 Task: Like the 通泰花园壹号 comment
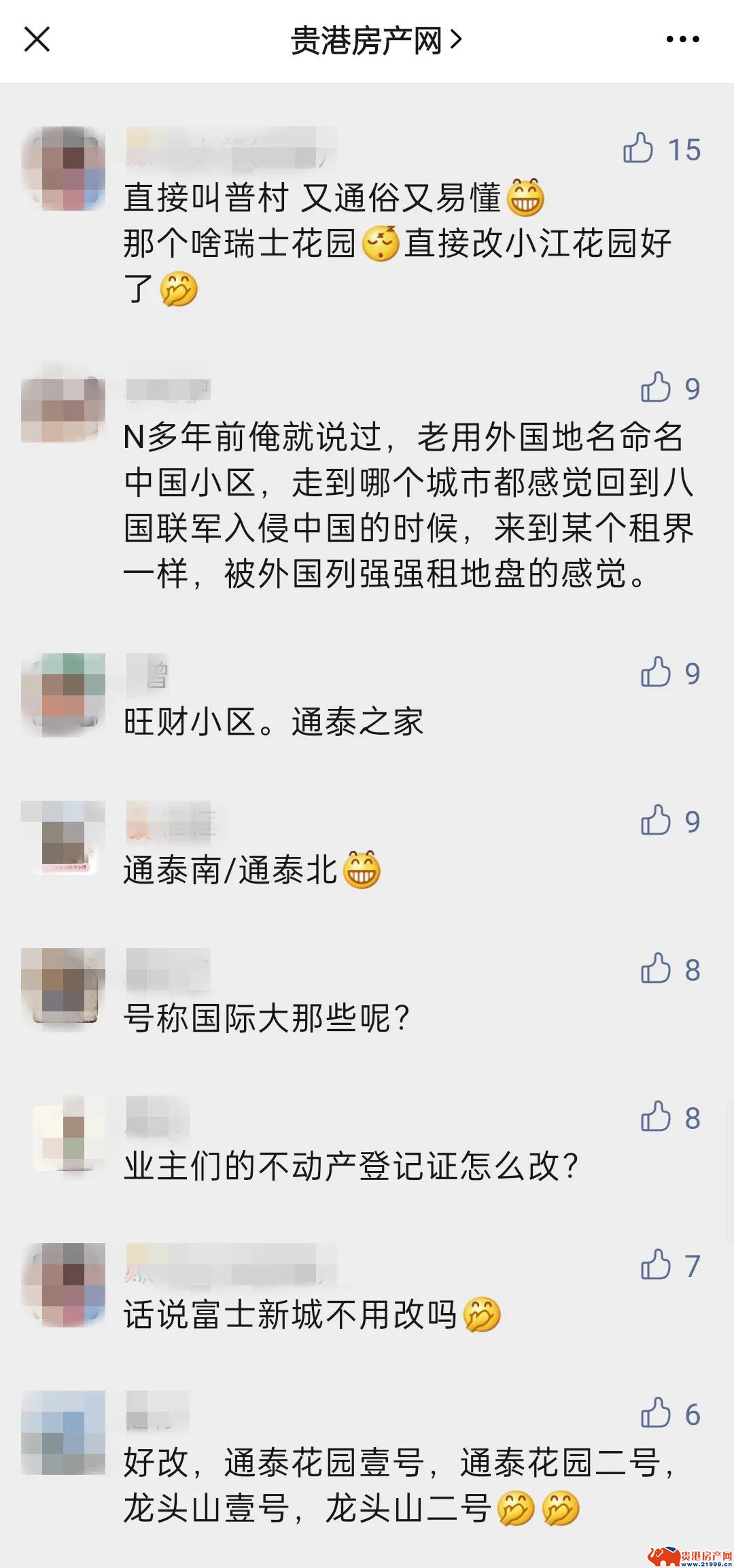pyautogui.click(x=656, y=1413)
